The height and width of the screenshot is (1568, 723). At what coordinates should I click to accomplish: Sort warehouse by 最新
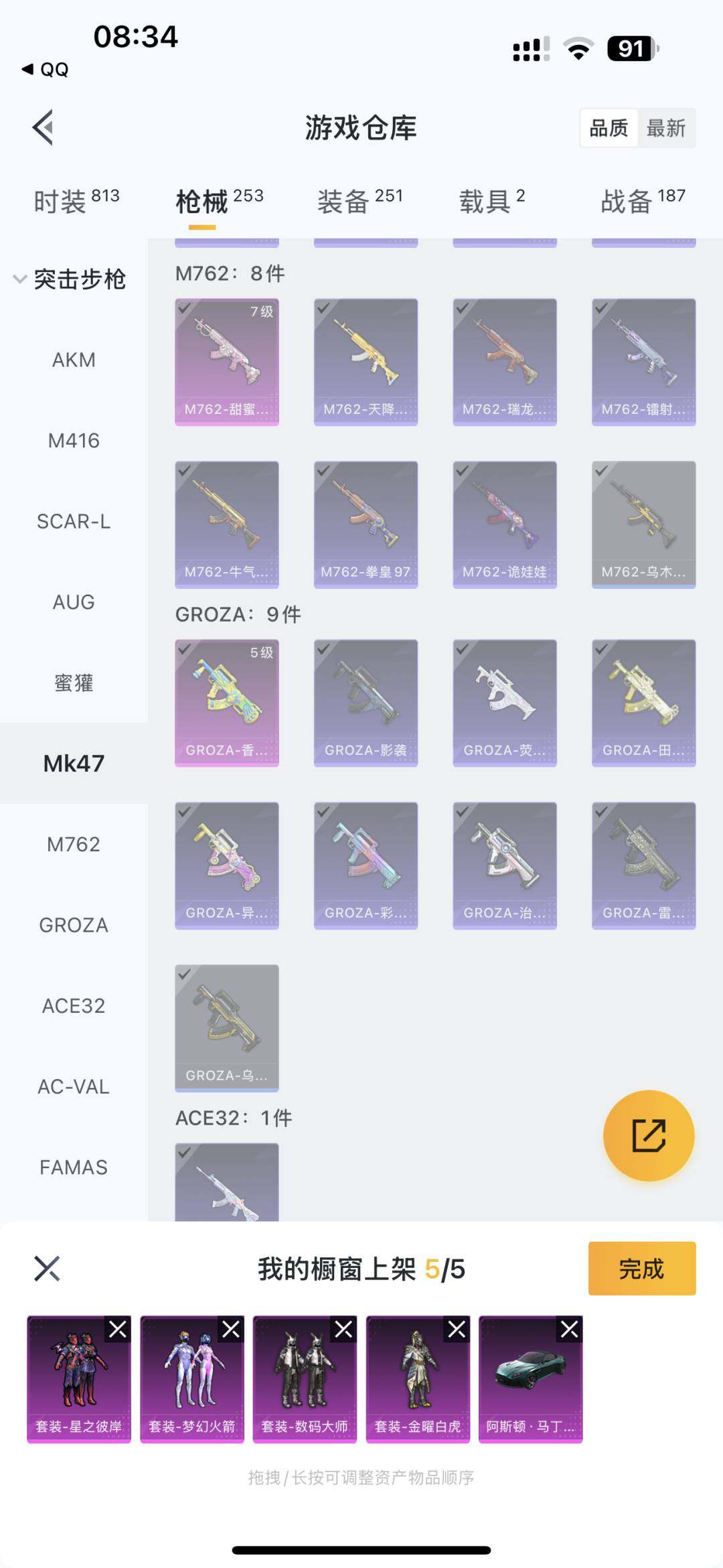(665, 128)
